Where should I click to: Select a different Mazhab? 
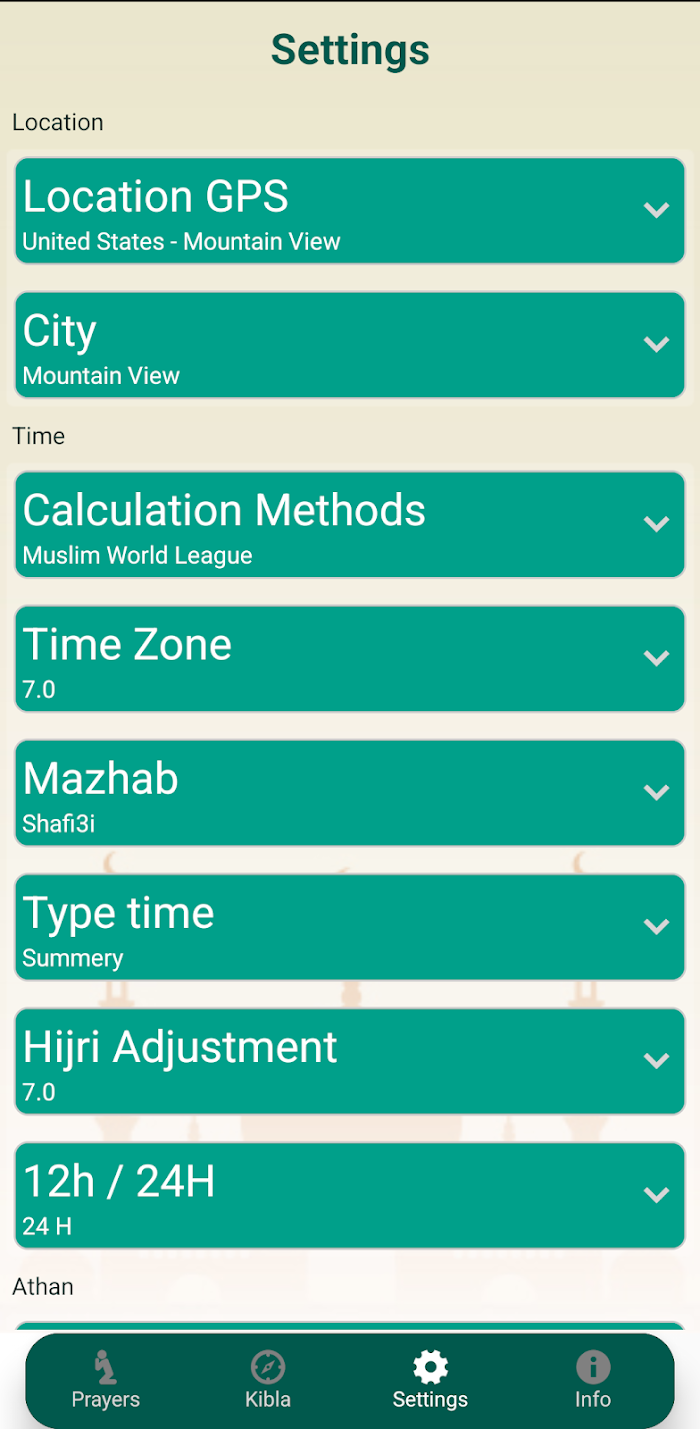(x=350, y=792)
